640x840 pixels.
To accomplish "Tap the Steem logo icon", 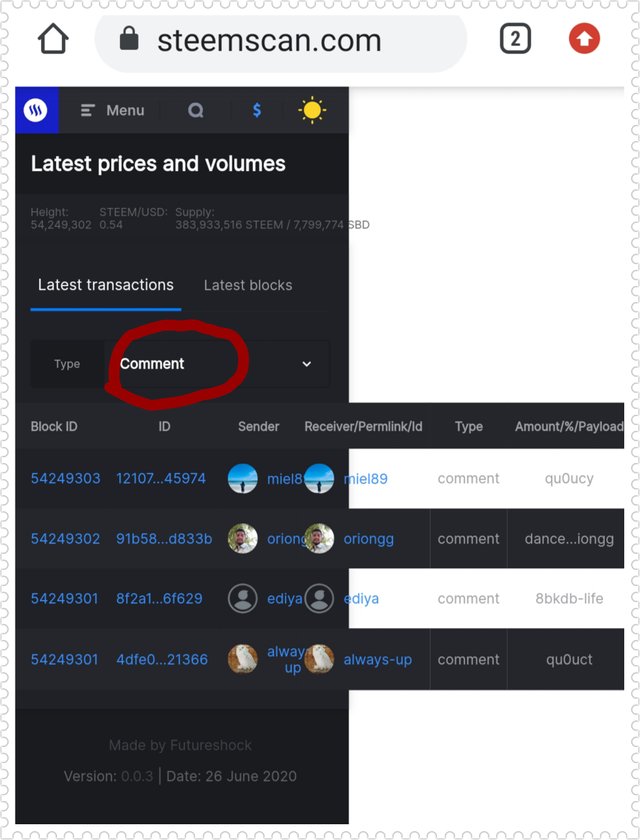I will point(37,110).
